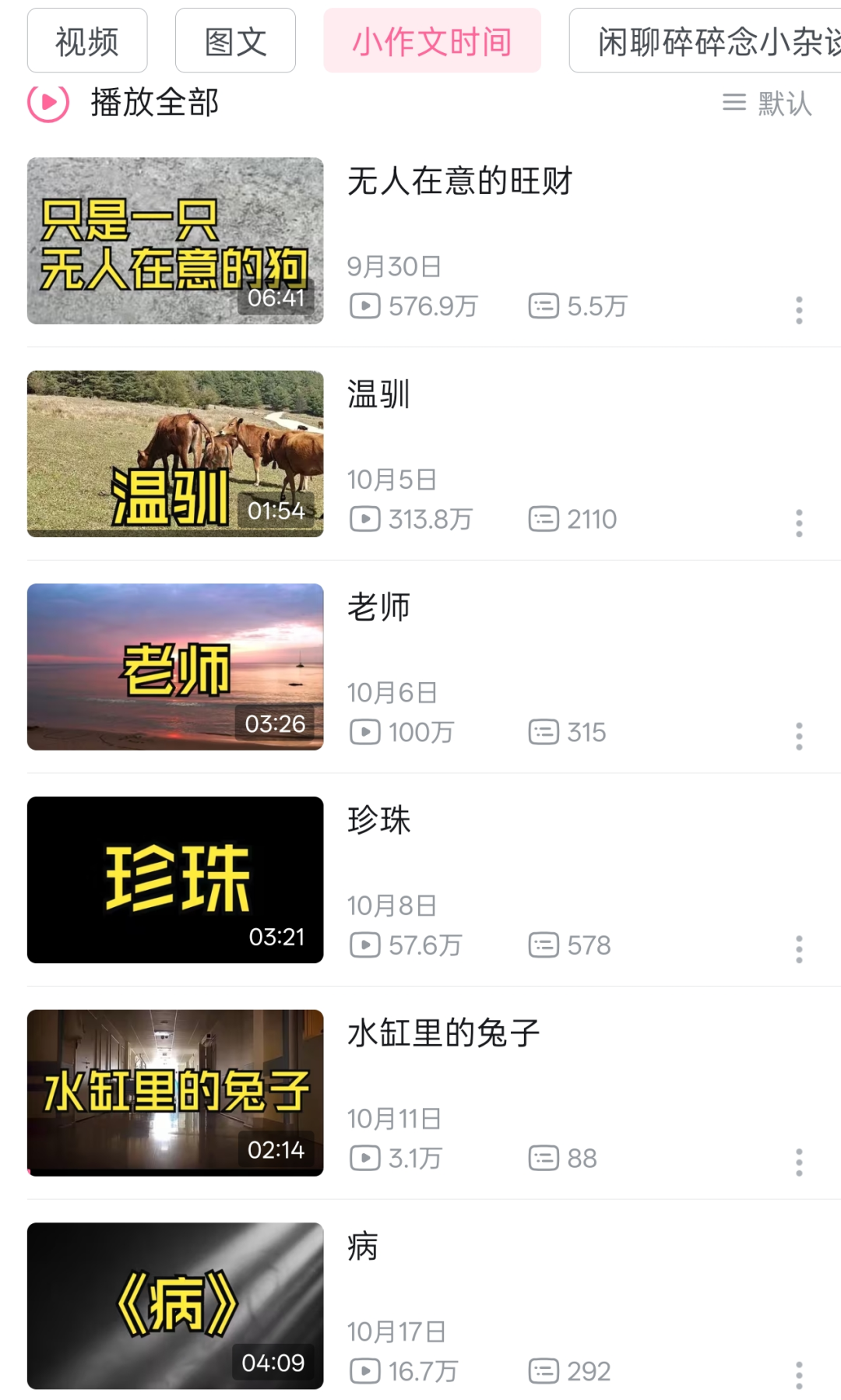Open the video titled 病
This screenshot has width=841, height=1400.
[x=175, y=1306]
